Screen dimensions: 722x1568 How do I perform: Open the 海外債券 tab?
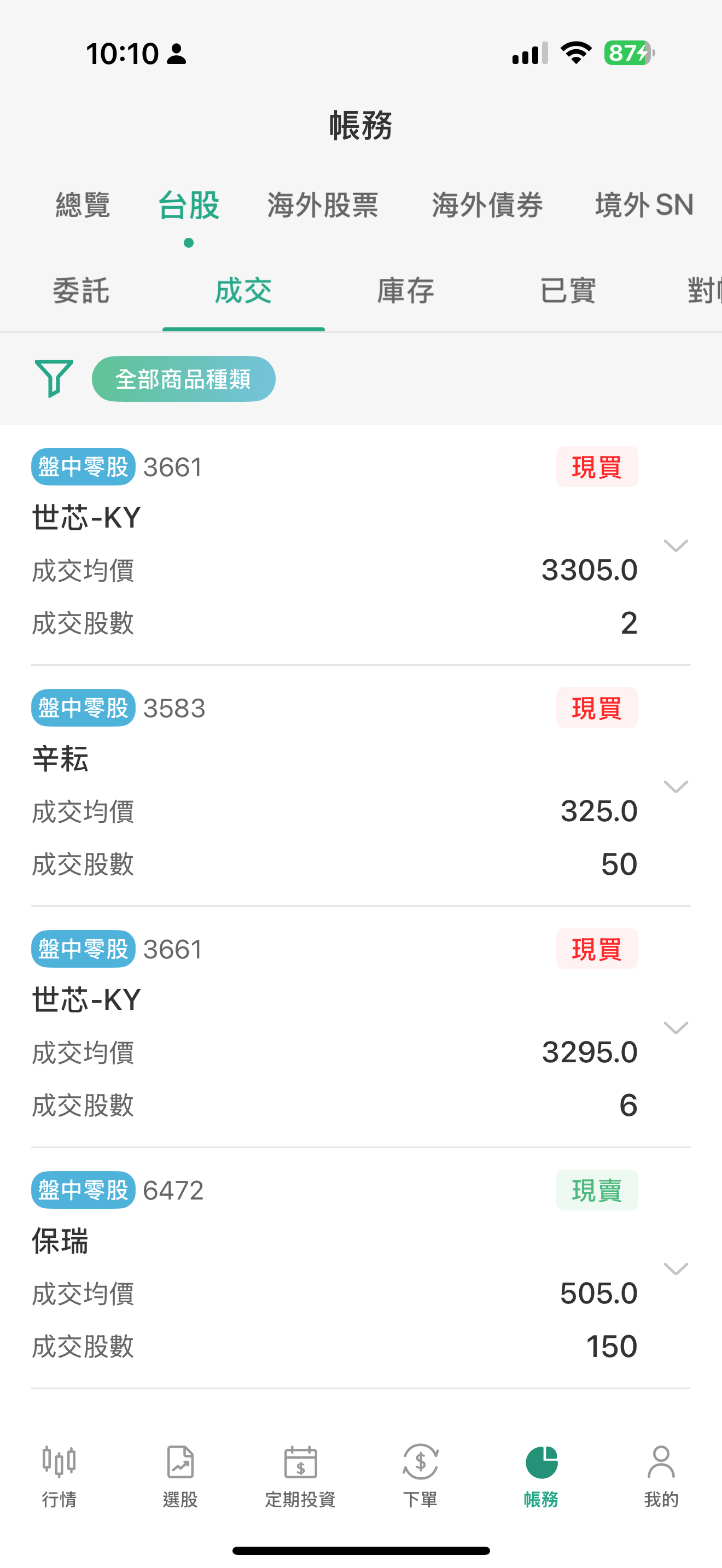point(487,205)
